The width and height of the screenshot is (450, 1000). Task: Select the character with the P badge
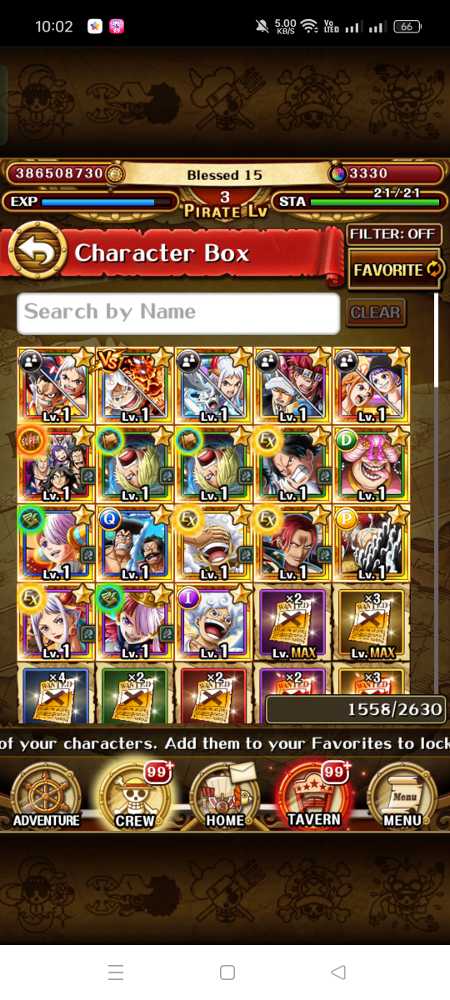[x=371, y=543]
